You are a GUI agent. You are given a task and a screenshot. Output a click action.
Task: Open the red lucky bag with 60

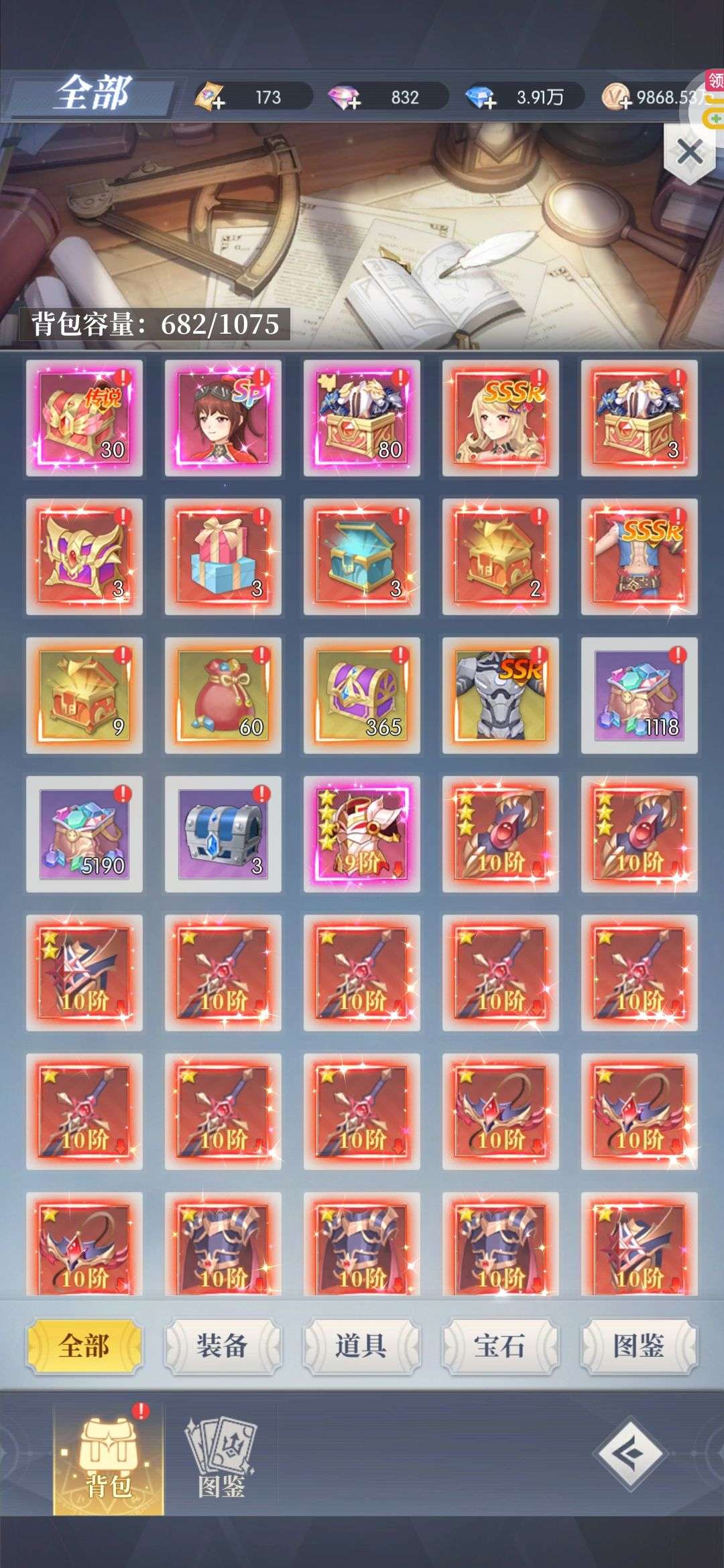(223, 696)
